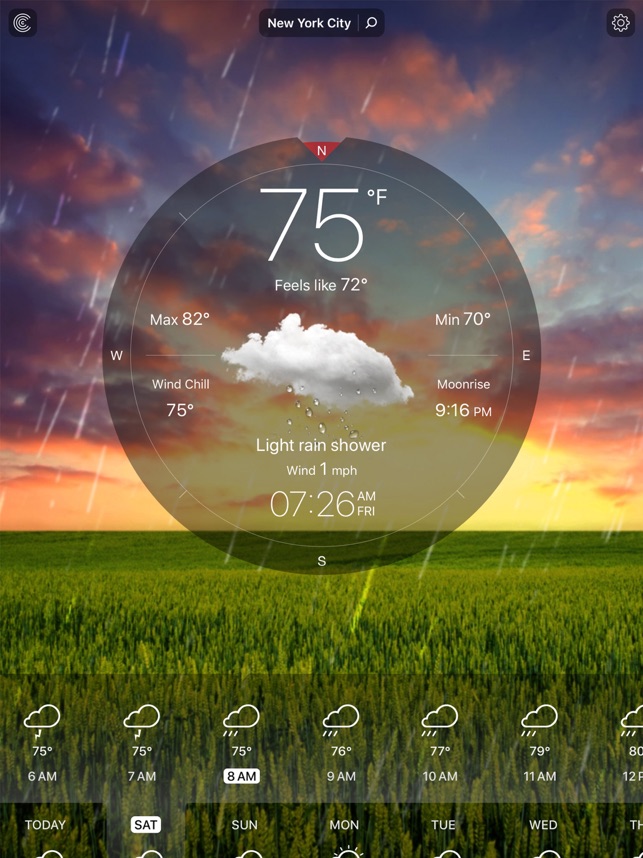Show the TODAY forecast
The image size is (643, 858).
[45, 826]
